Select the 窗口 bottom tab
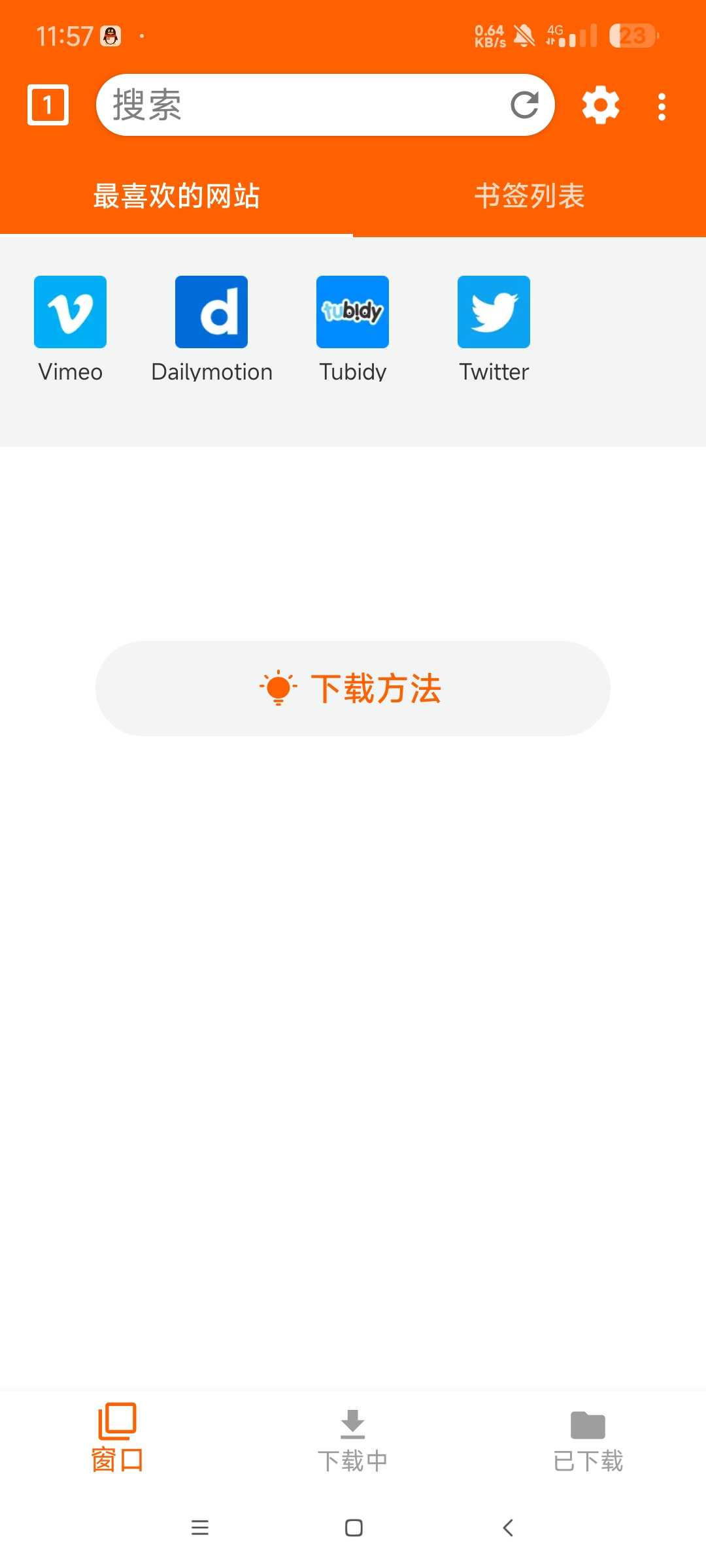The height and width of the screenshot is (1568, 706). pos(118,1438)
